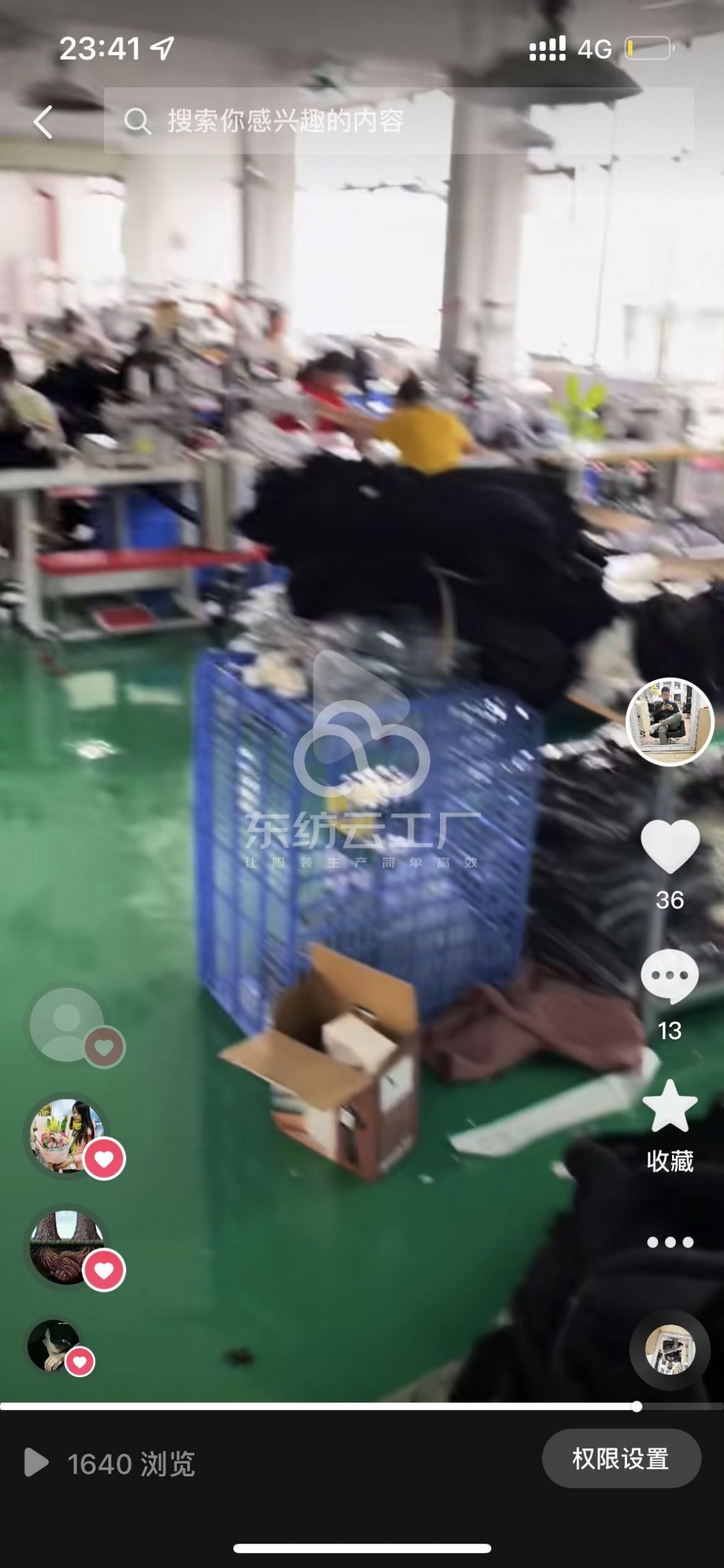
Task: Tap the search field at the top
Action: click(398, 121)
